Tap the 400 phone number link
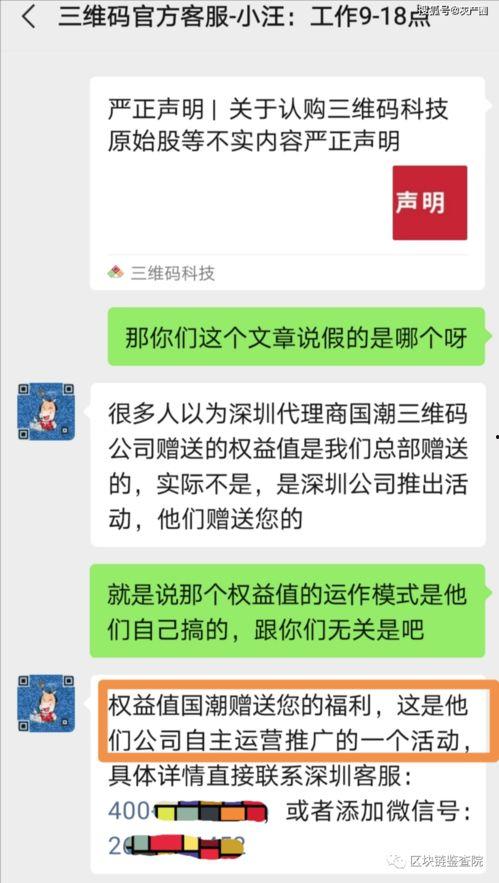The image size is (499, 883). [x=187, y=811]
